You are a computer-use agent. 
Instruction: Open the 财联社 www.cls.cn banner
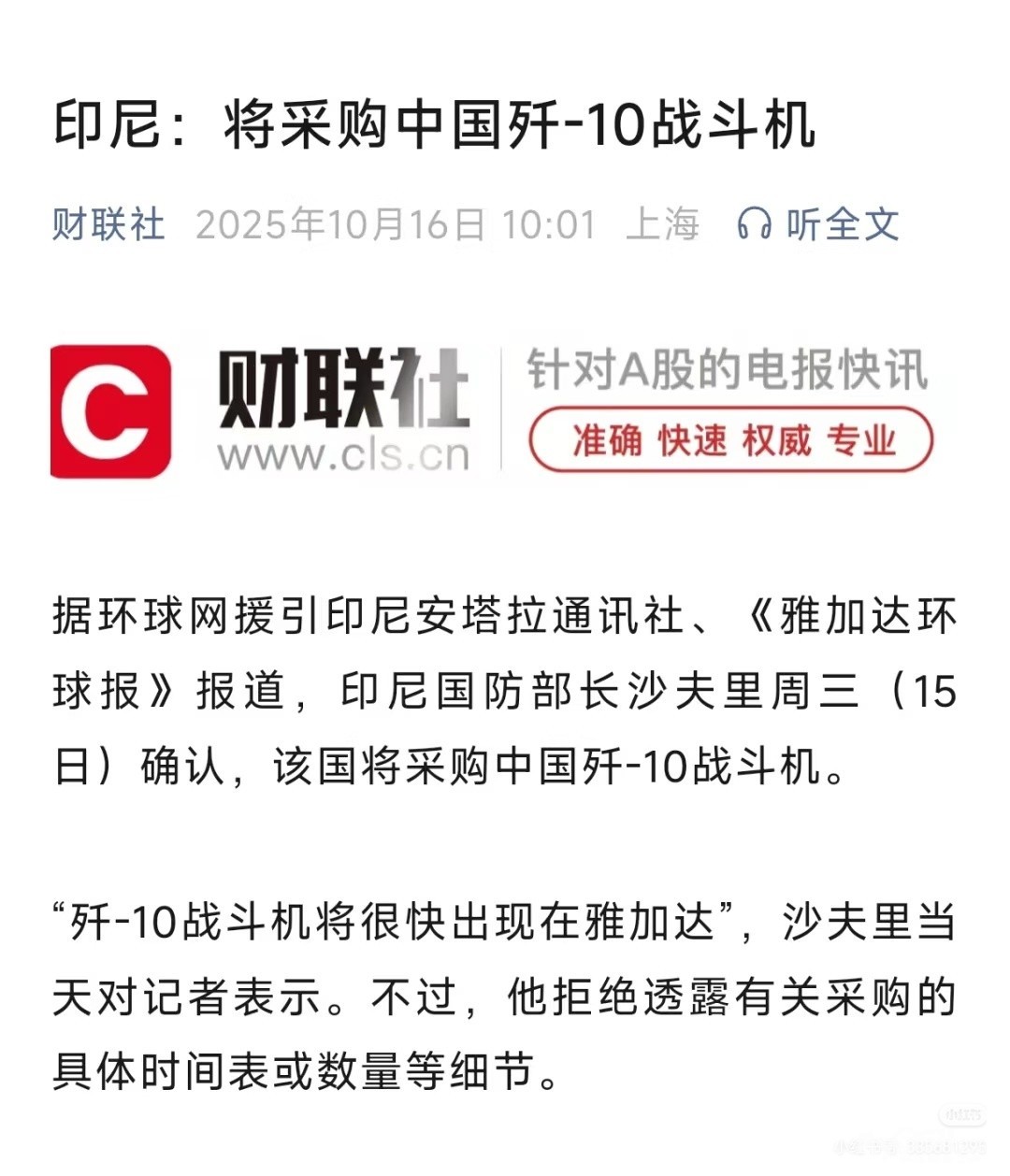tap(493, 409)
